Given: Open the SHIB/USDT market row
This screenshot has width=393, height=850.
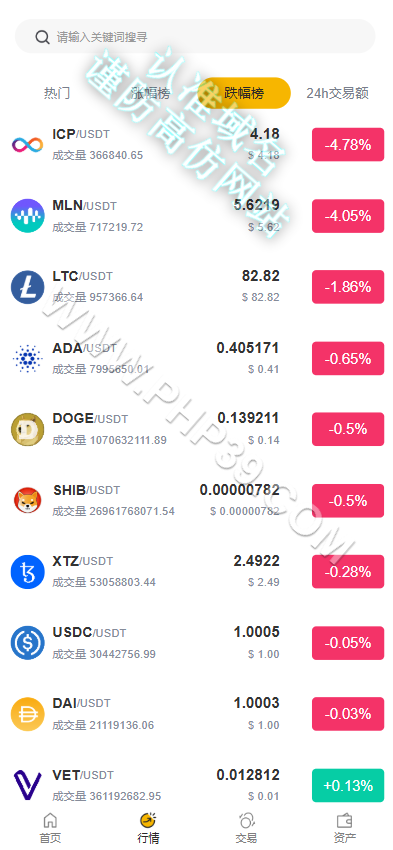Looking at the screenshot, I should click(x=196, y=500).
